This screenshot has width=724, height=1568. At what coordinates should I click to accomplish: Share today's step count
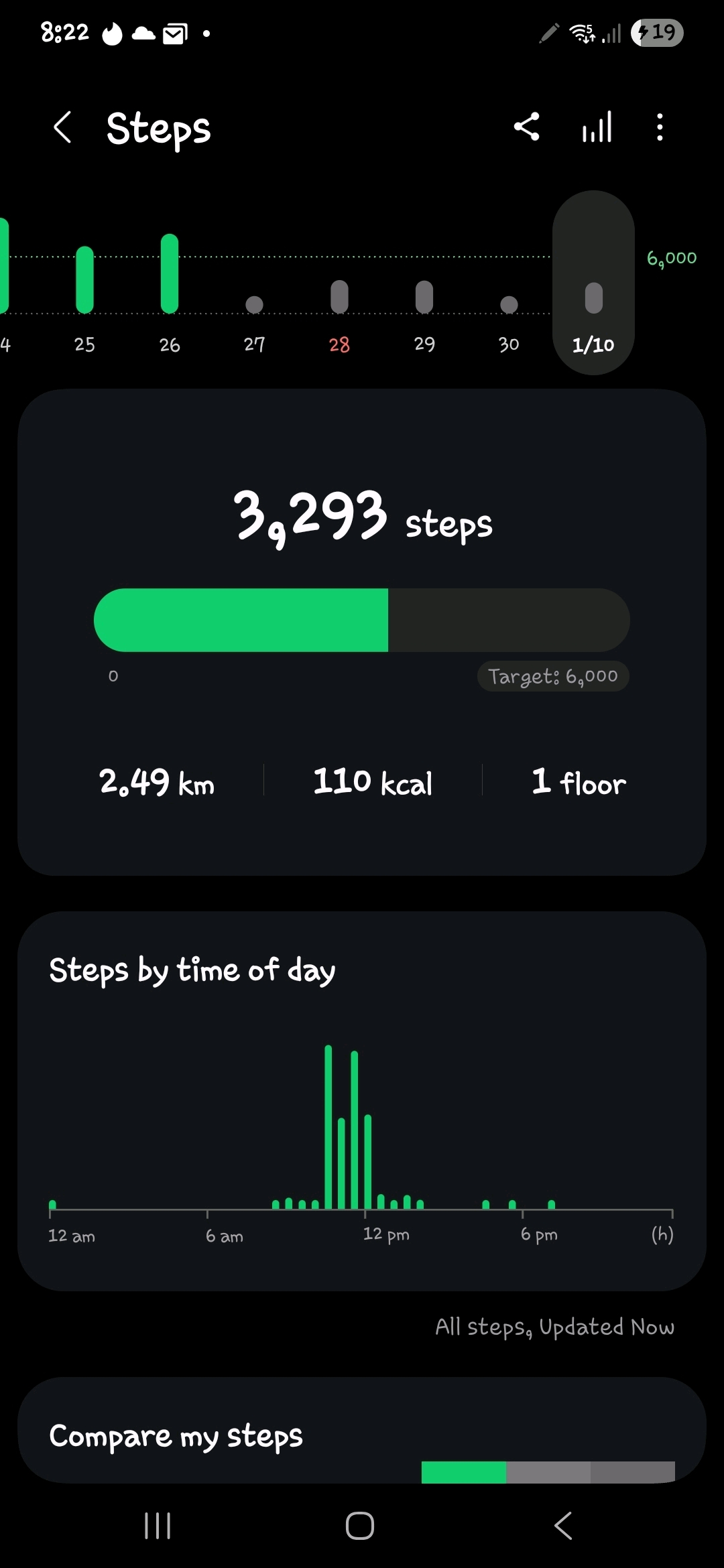click(527, 127)
